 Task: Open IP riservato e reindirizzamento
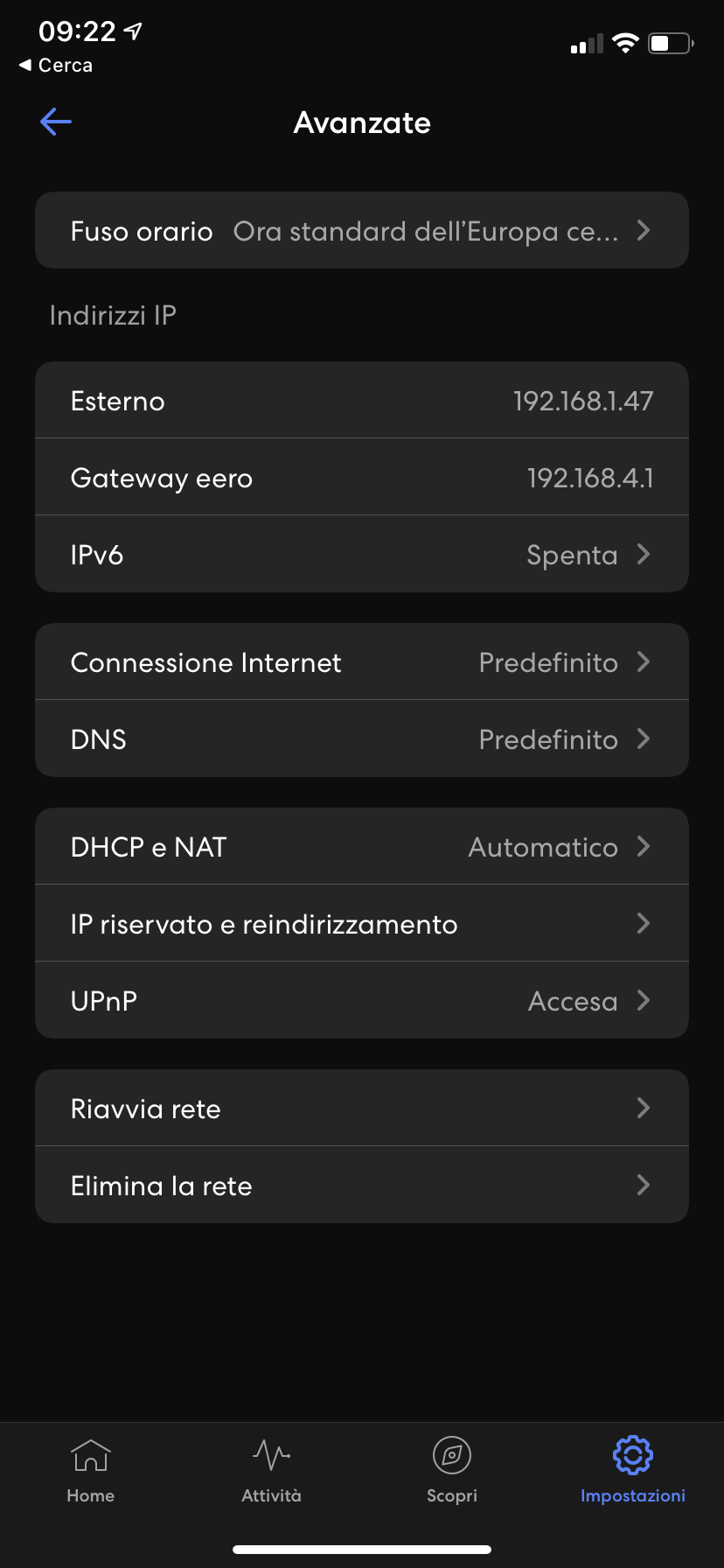click(x=361, y=924)
